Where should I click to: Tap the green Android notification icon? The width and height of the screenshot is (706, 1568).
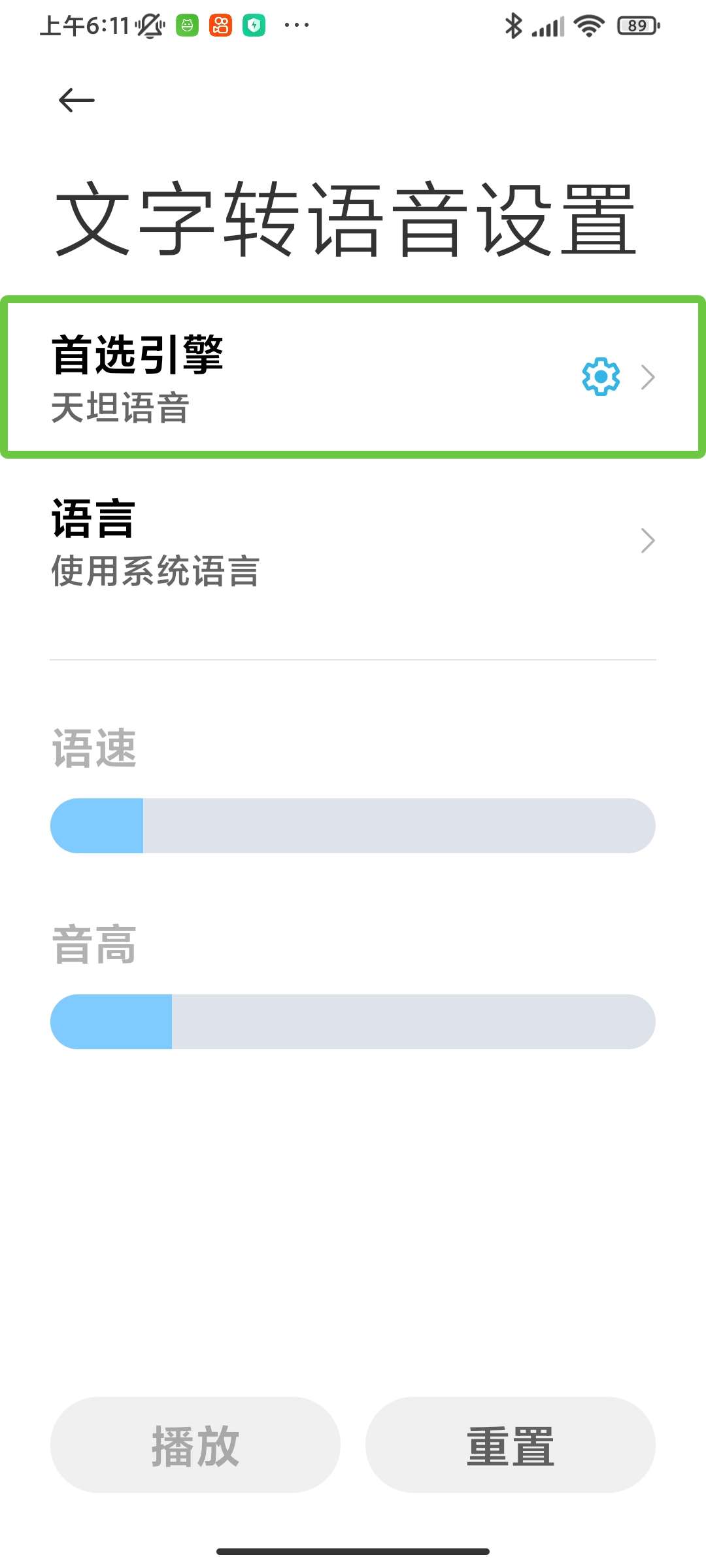click(x=186, y=25)
